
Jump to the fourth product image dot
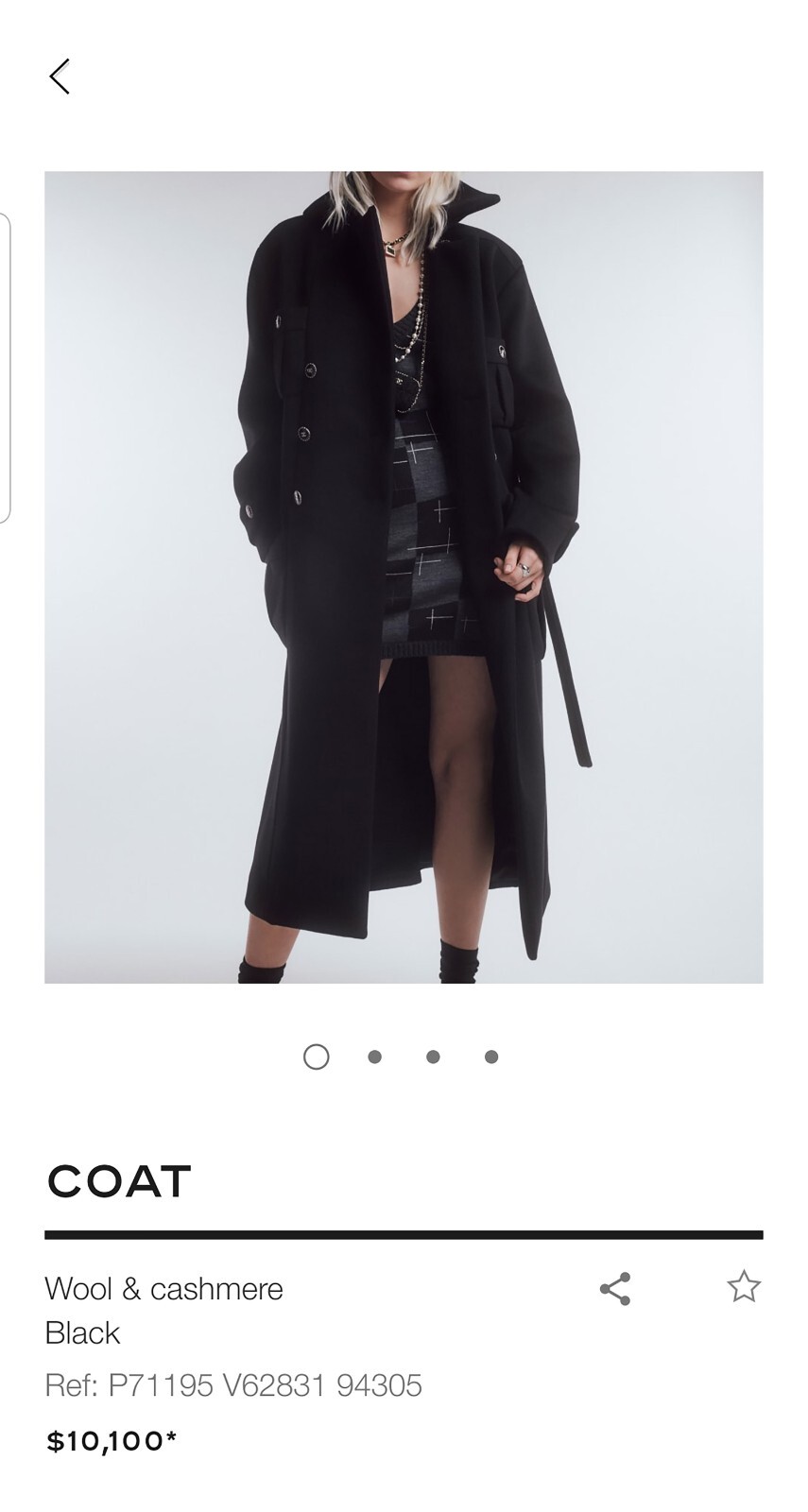tap(491, 1057)
